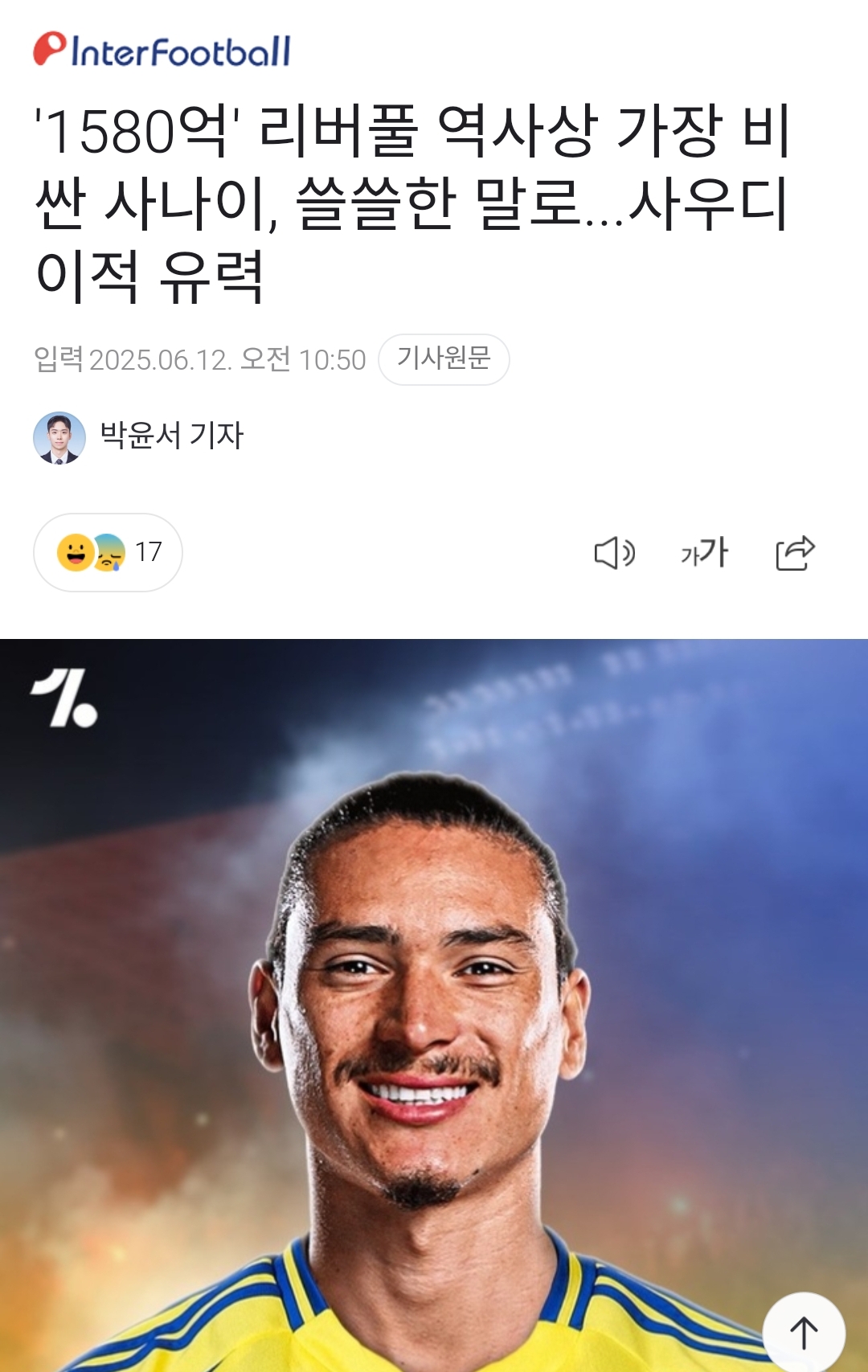Tap the 기사원문 original article button

(x=444, y=358)
